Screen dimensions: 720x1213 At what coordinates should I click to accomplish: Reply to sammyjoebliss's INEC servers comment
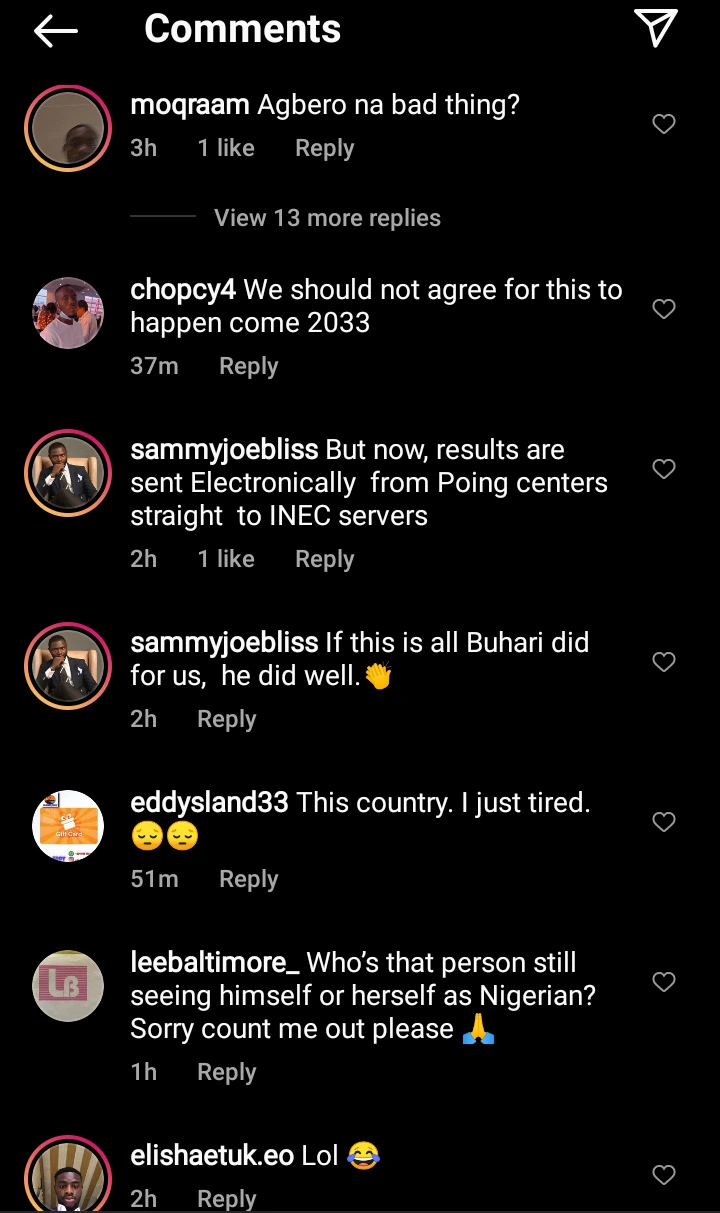pyautogui.click(x=324, y=559)
